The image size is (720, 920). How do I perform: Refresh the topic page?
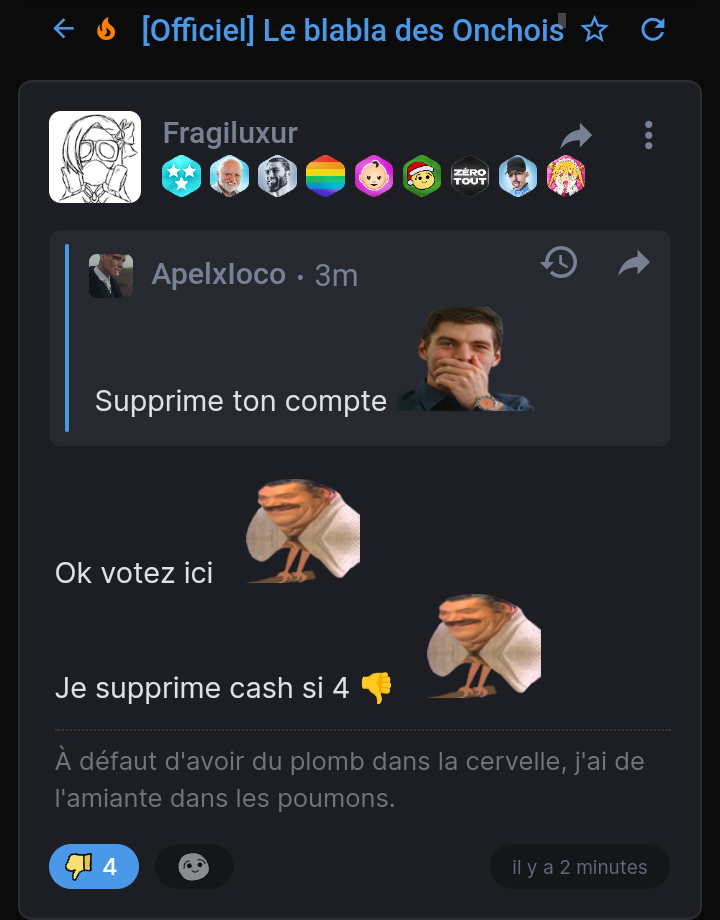tap(653, 30)
